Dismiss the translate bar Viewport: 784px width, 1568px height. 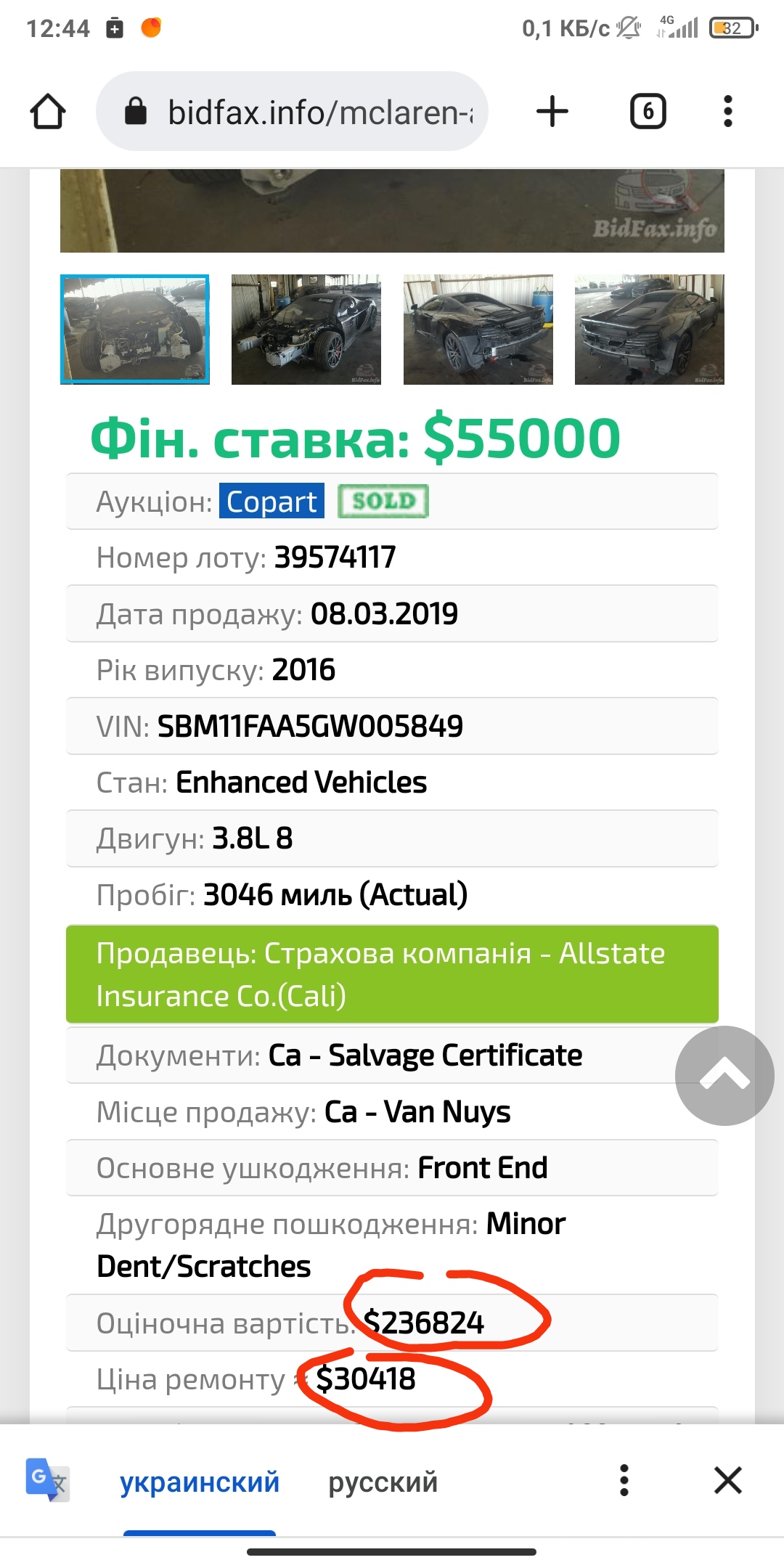[x=727, y=1480]
